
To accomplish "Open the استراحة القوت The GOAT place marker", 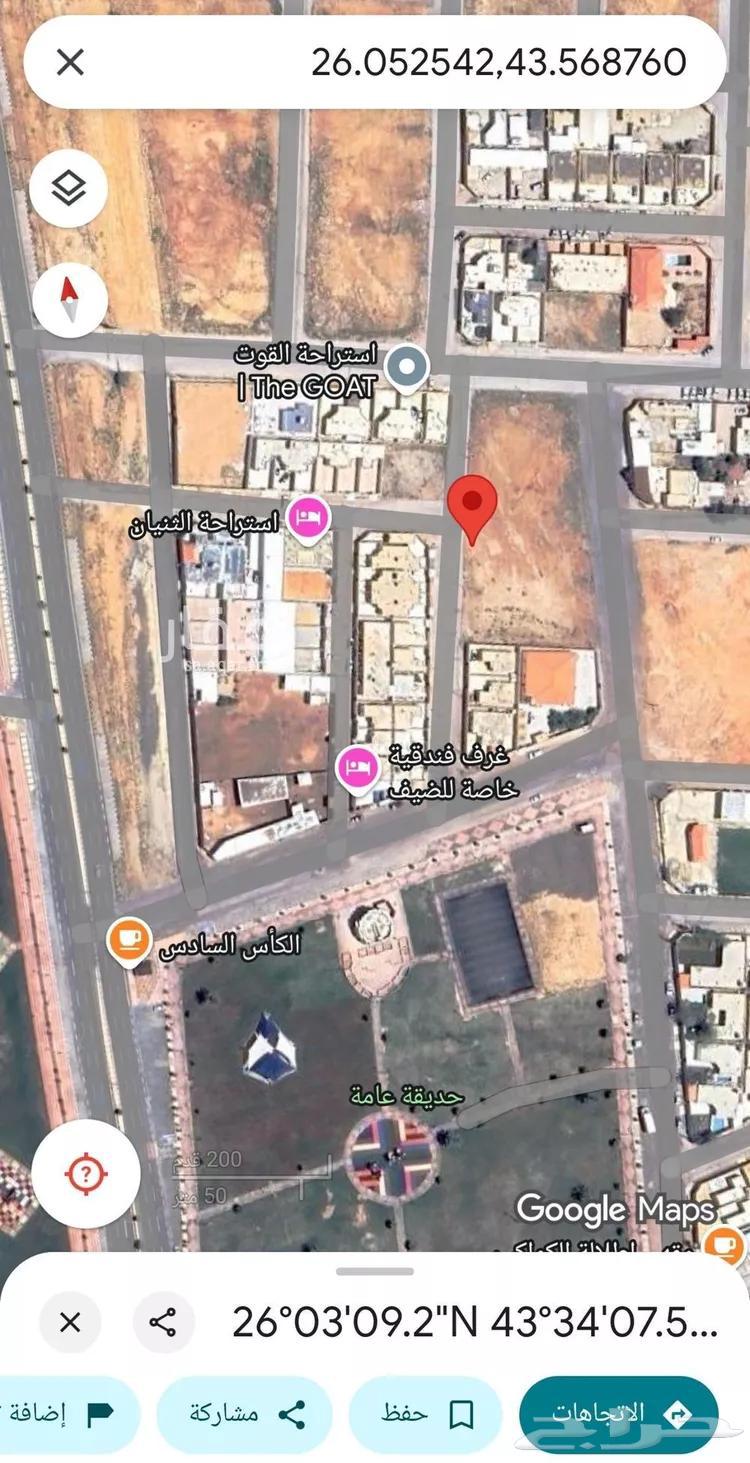I will (x=407, y=368).
